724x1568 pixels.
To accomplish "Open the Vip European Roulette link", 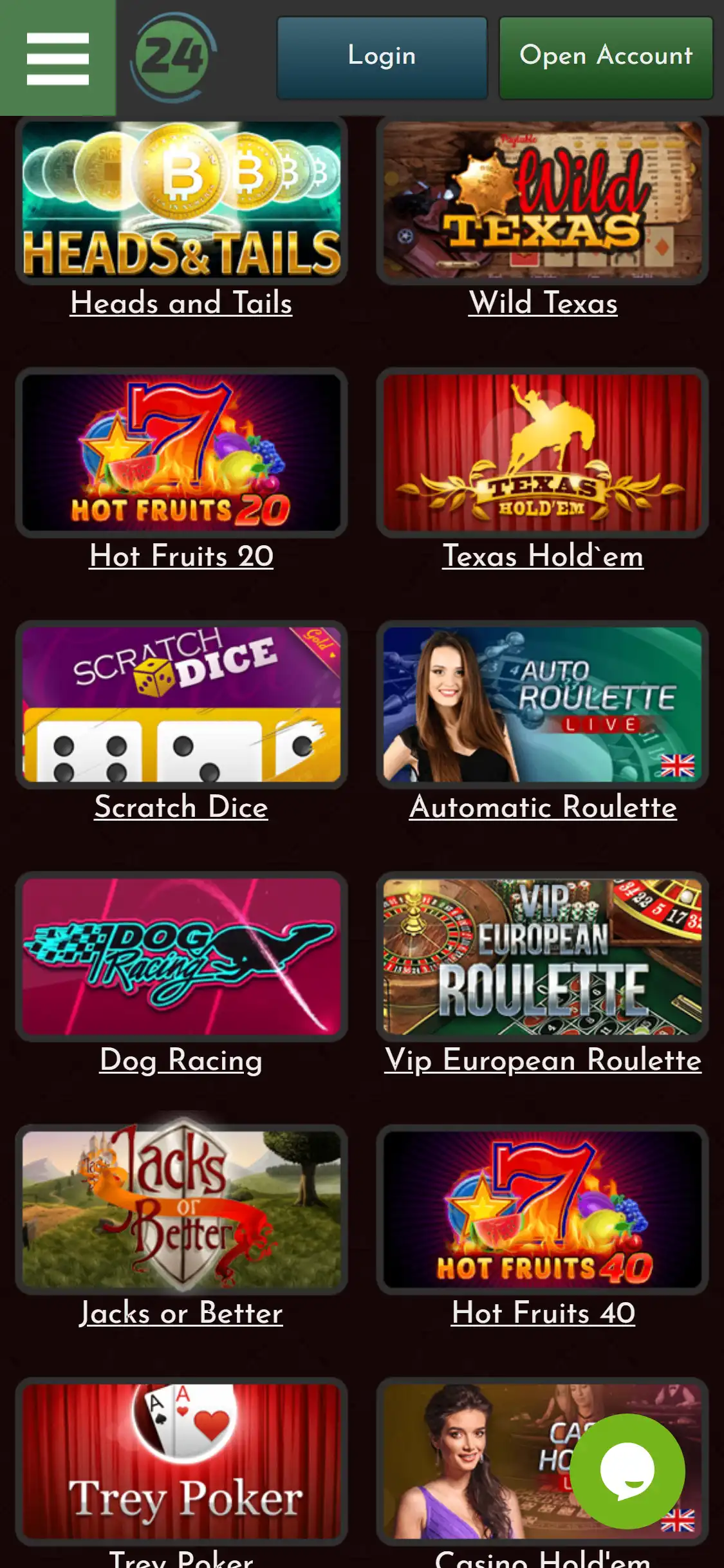I will [543, 1060].
